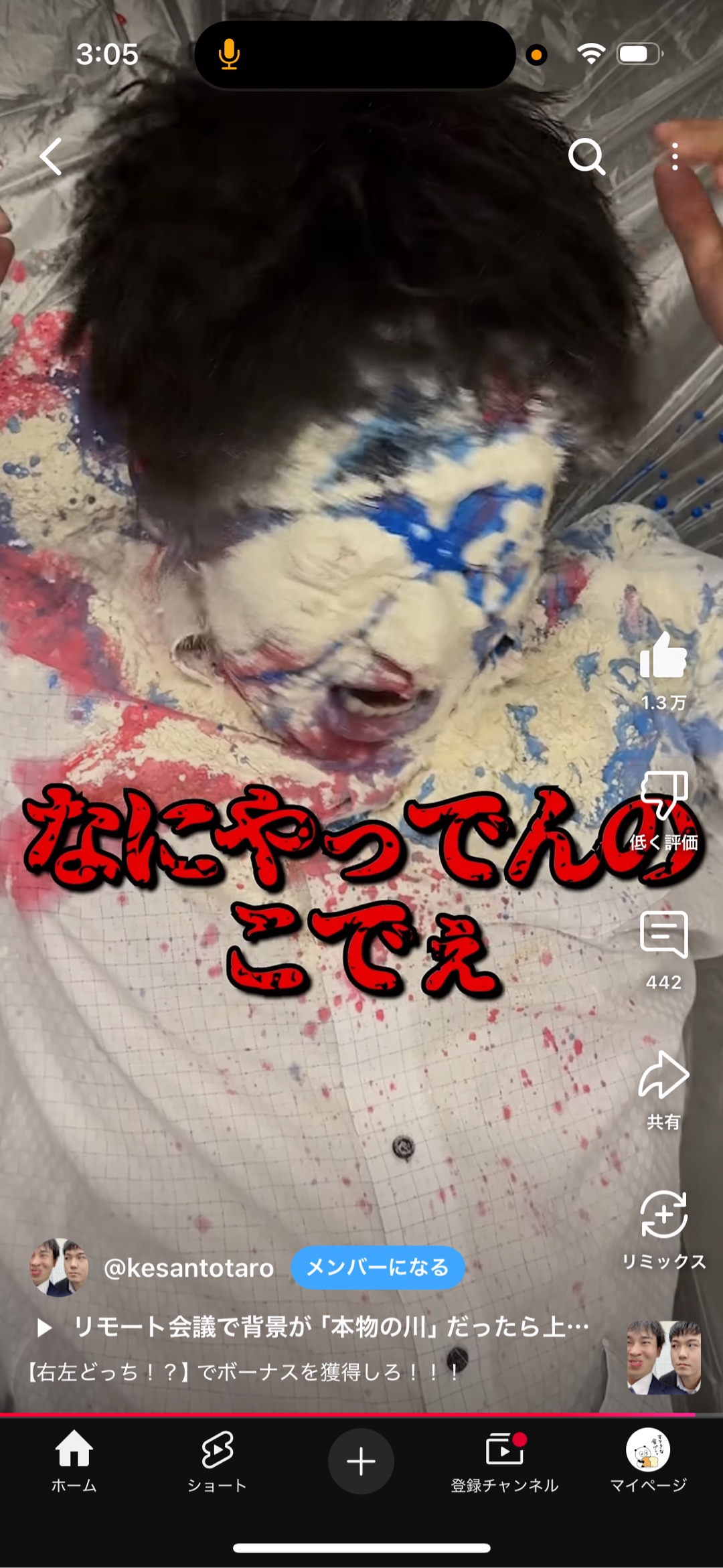This screenshot has height=1568, width=723.
Task: Open the comments showing 442
Action: click(663, 936)
